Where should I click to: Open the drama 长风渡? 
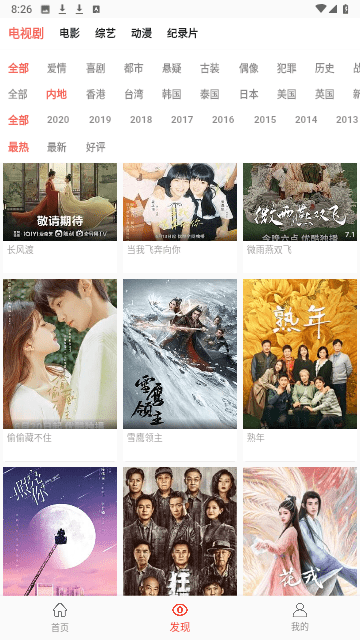pos(60,218)
